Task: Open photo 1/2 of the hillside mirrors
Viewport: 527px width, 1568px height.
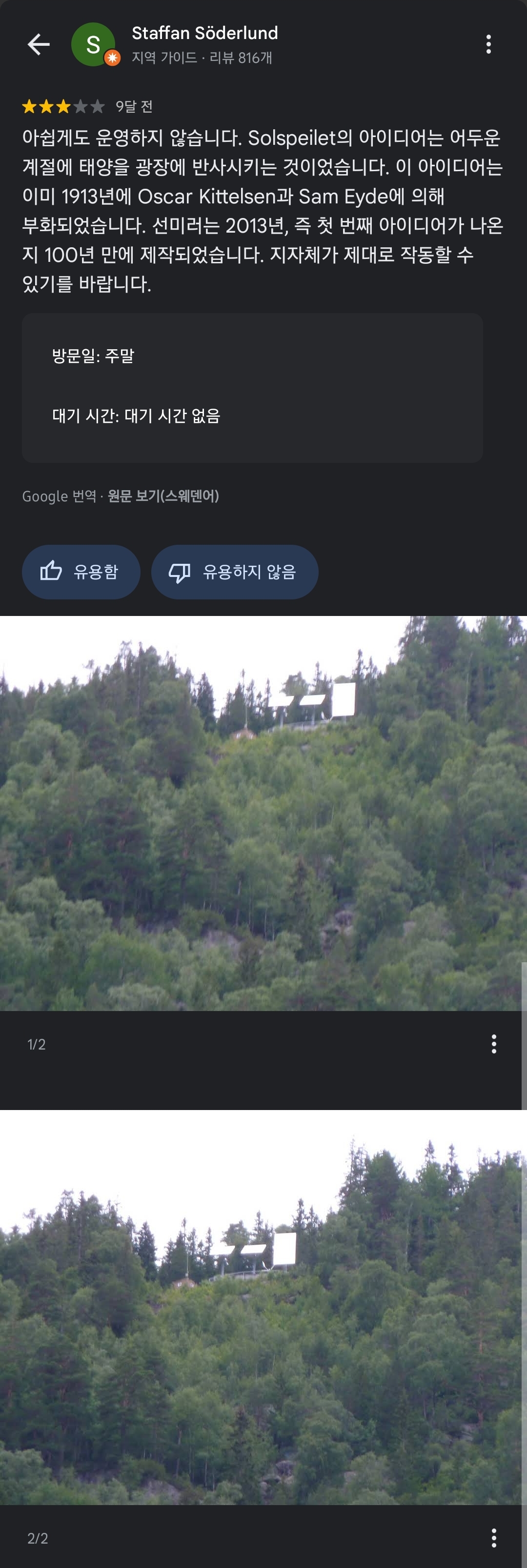Action: pyautogui.click(x=262, y=813)
